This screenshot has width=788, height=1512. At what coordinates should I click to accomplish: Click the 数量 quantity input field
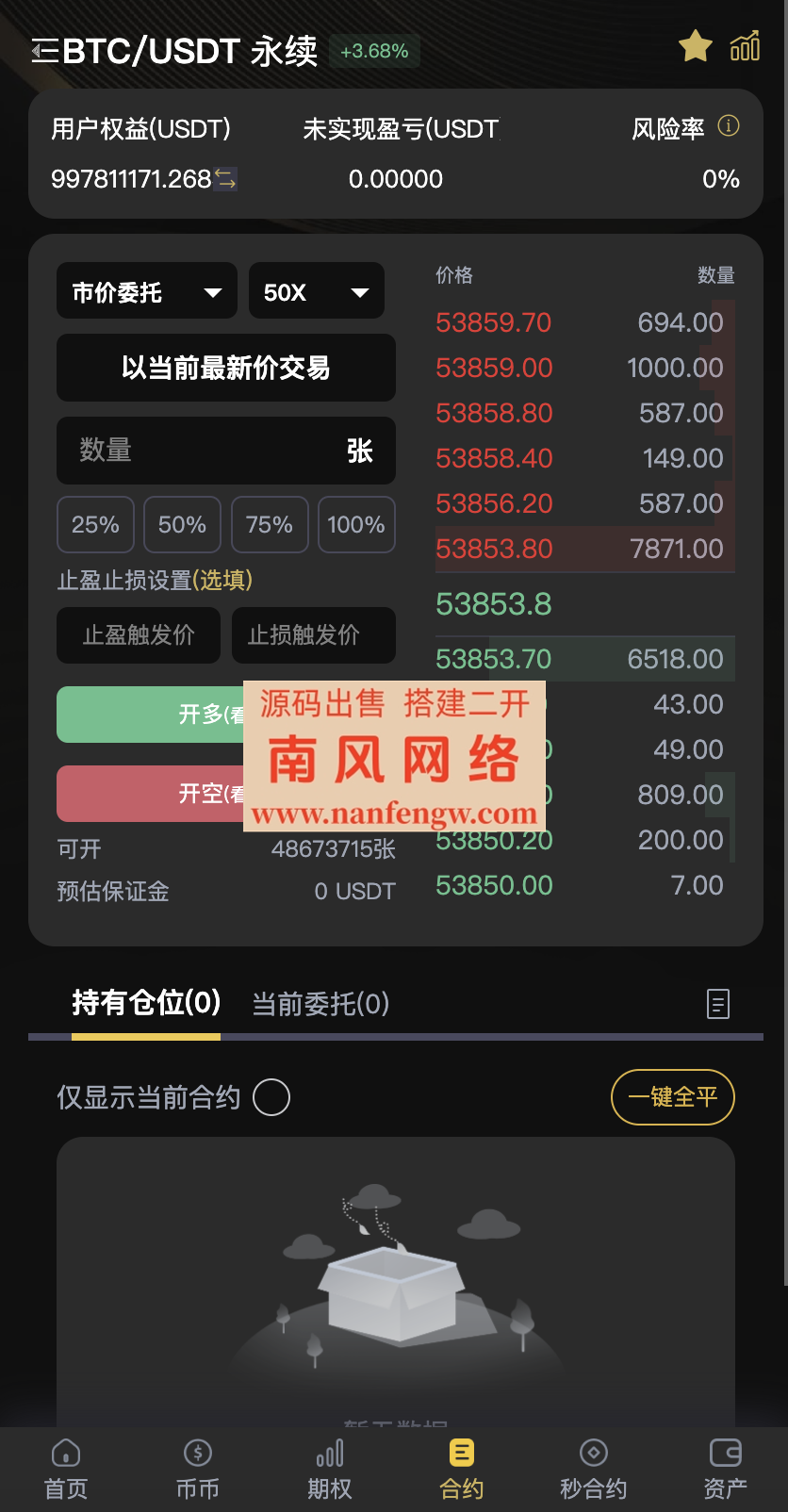(226, 451)
